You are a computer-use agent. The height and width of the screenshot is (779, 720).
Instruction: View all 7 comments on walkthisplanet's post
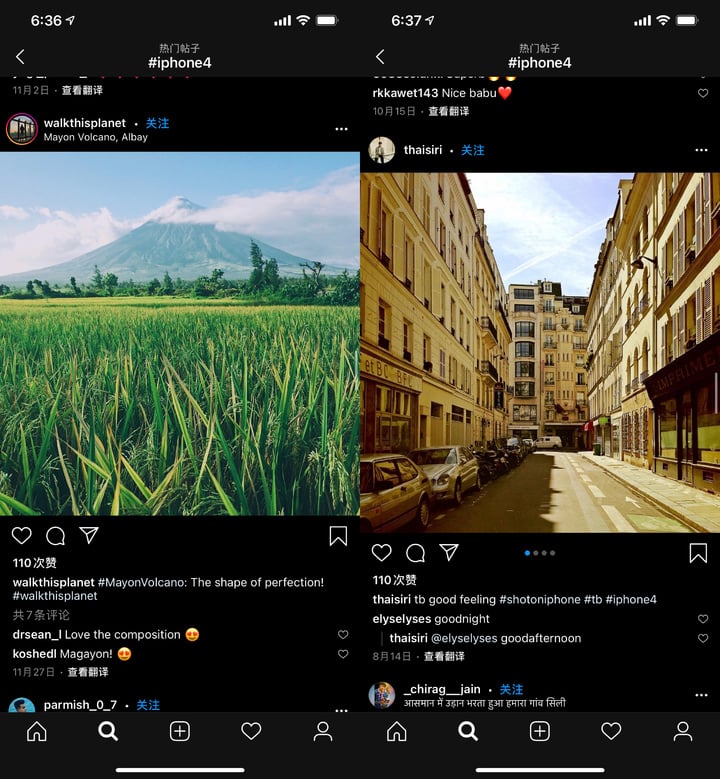[41, 615]
